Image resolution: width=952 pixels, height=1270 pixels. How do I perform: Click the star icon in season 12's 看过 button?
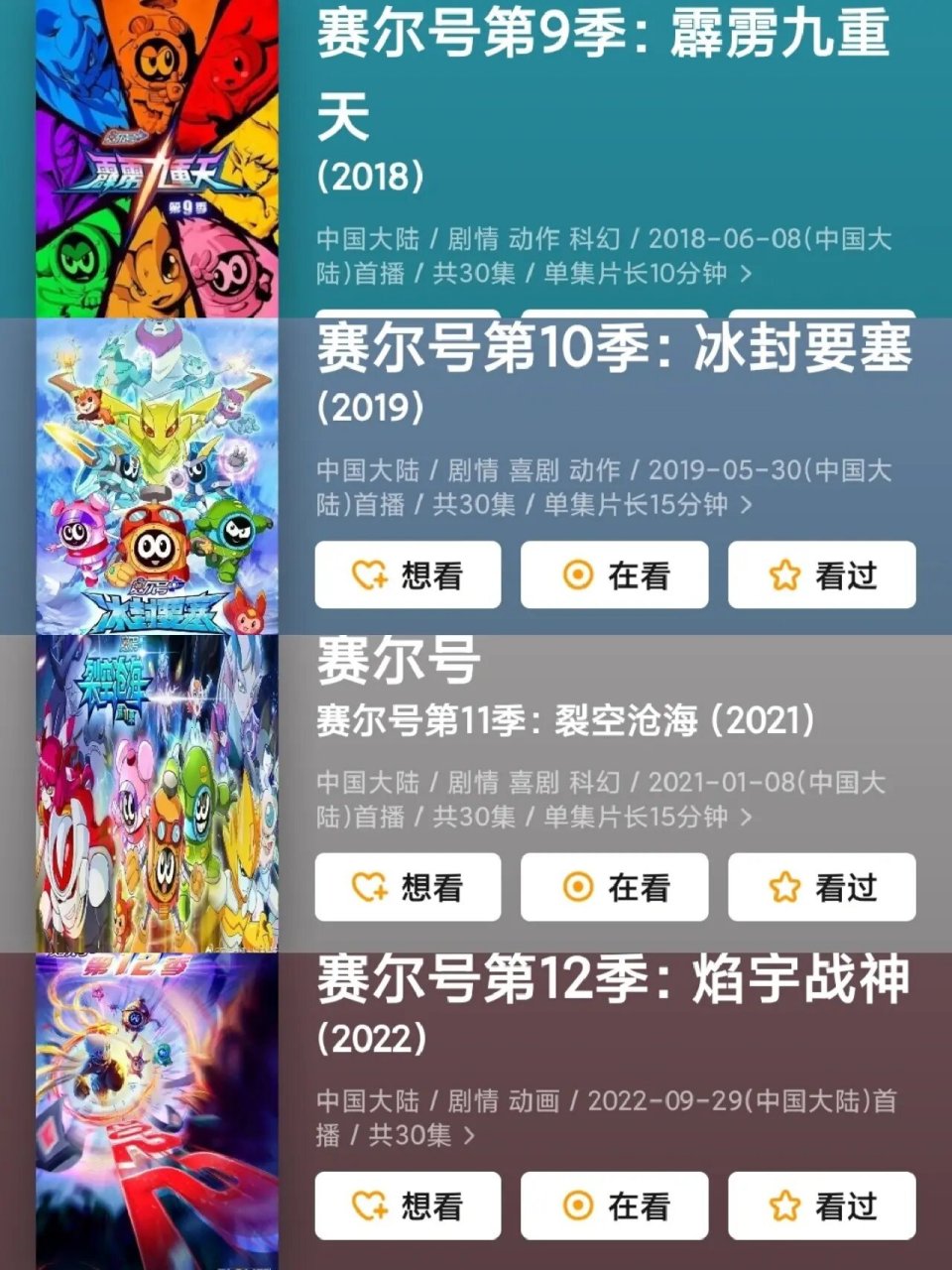[x=784, y=1206]
